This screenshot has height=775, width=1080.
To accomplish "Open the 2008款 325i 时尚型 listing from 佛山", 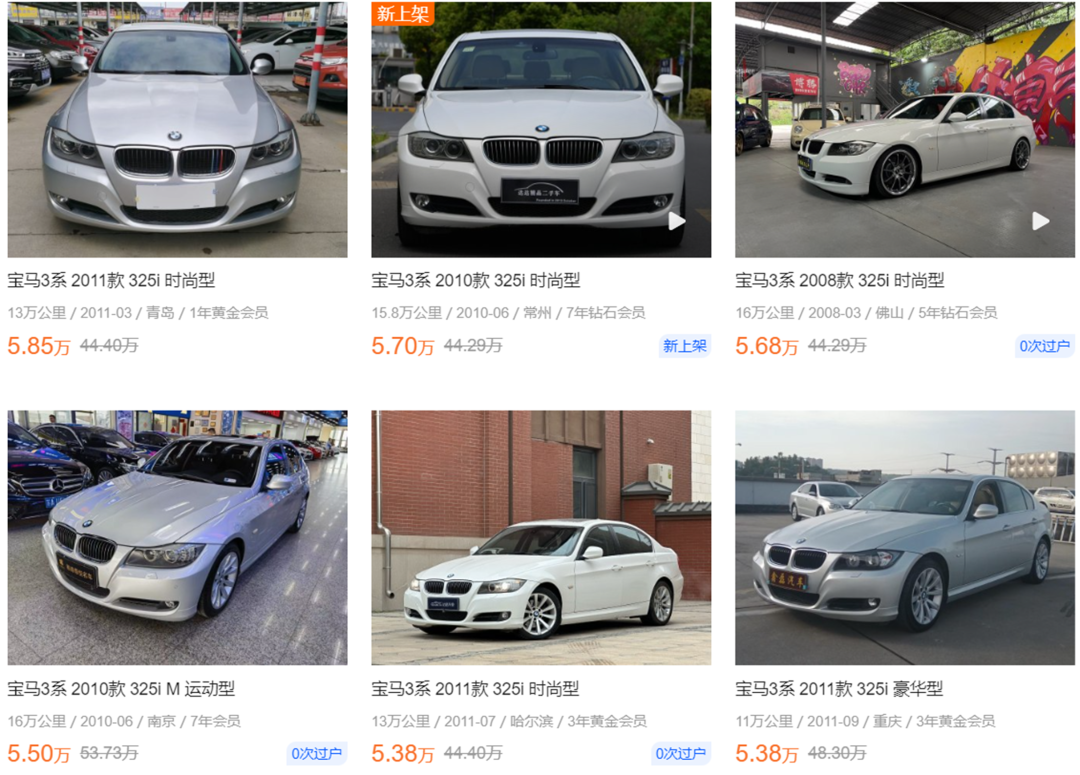I will pyautogui.click(x=839, y=281).
